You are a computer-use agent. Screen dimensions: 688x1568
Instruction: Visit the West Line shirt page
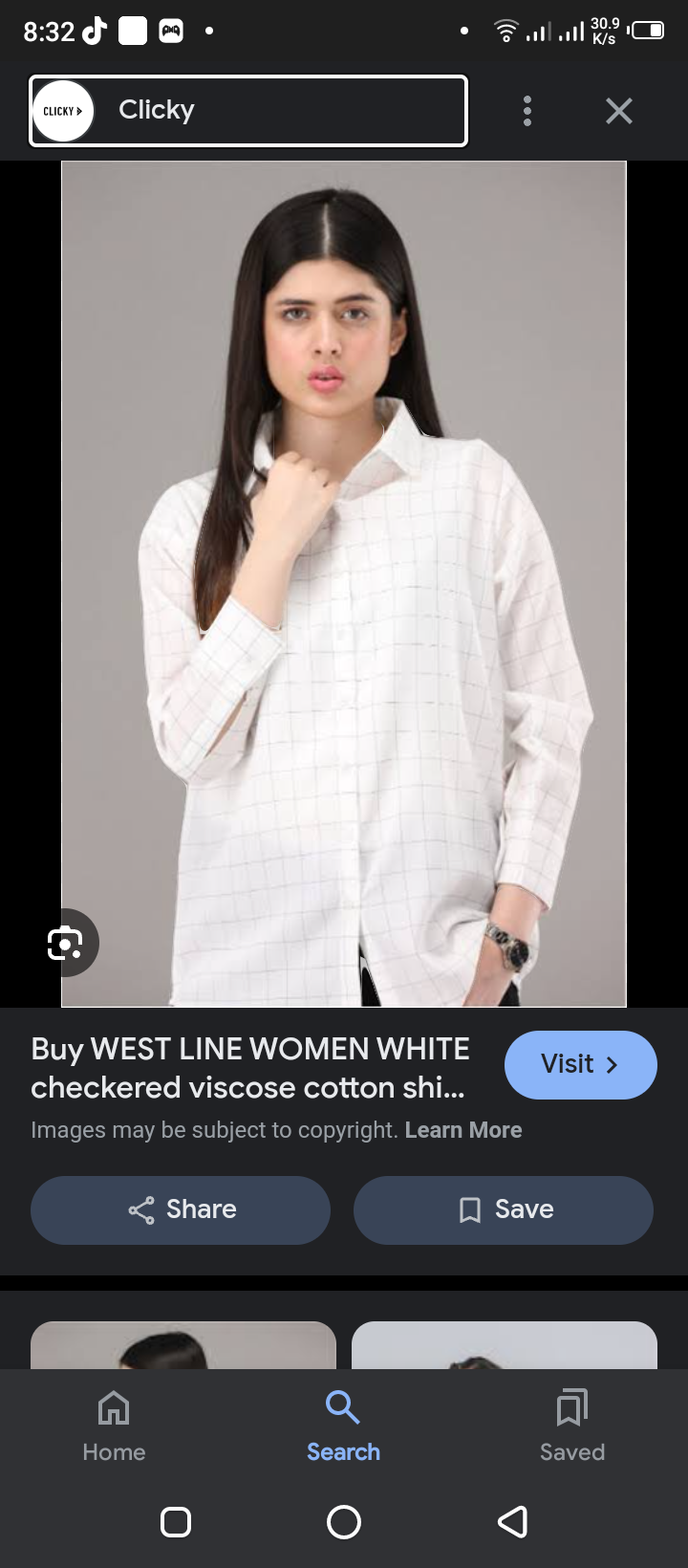580,1064
